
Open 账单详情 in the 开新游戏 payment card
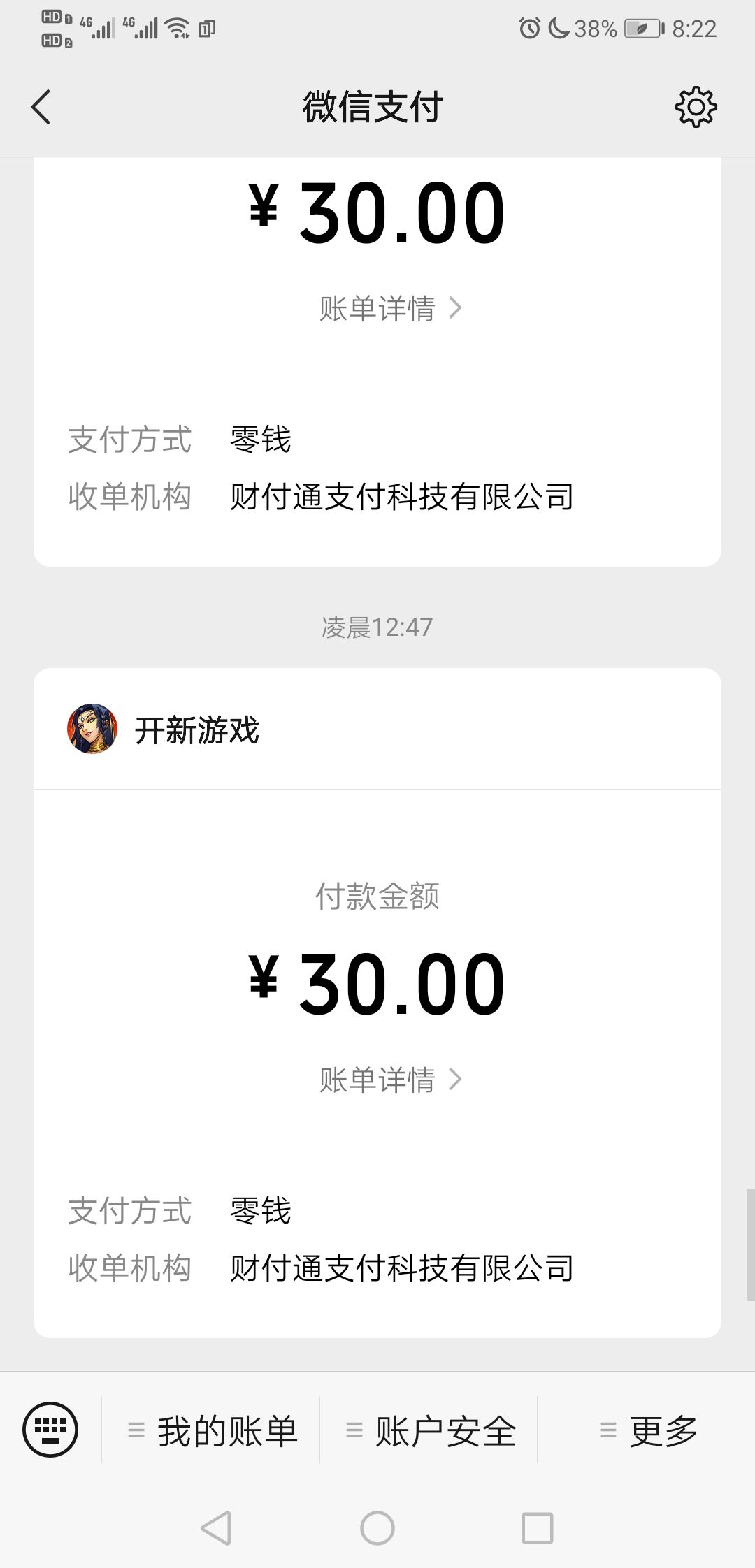(x=390, y=1080)
